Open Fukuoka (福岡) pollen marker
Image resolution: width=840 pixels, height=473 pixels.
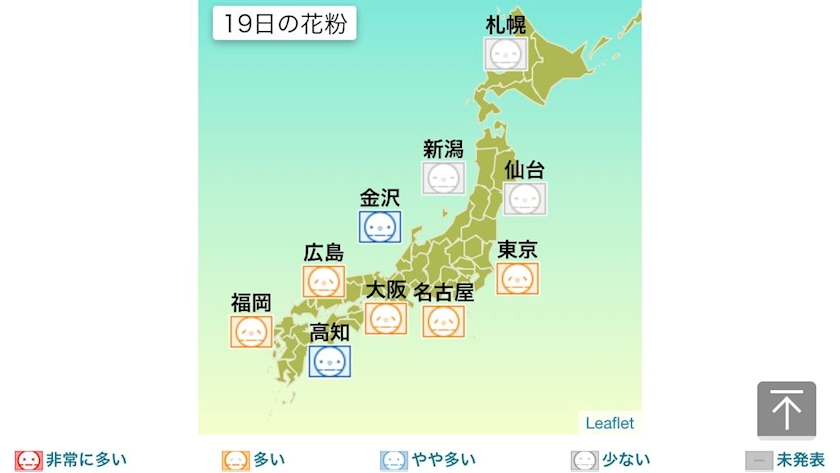click(x=251, y=332)
